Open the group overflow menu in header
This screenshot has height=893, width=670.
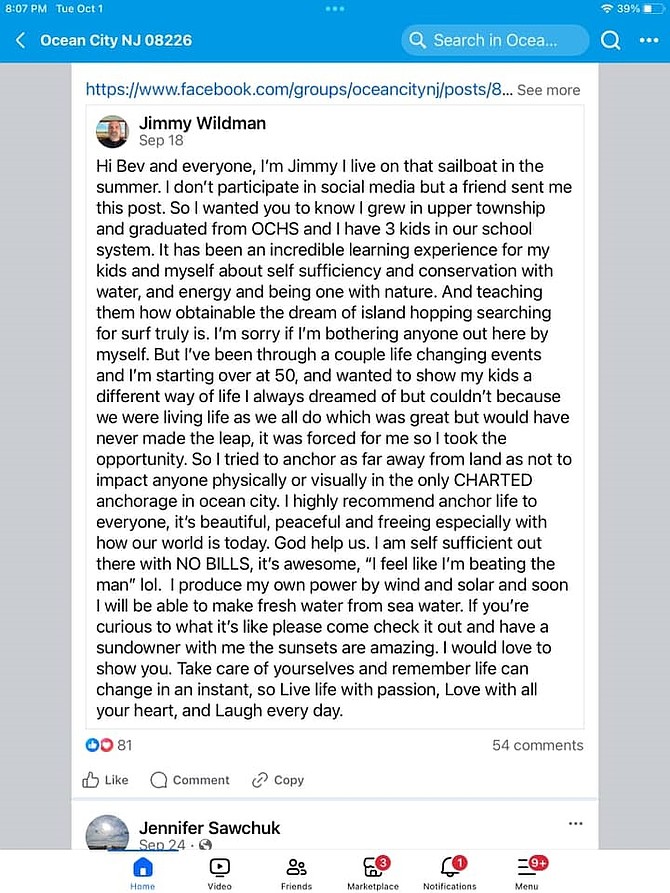pos(648,41)
